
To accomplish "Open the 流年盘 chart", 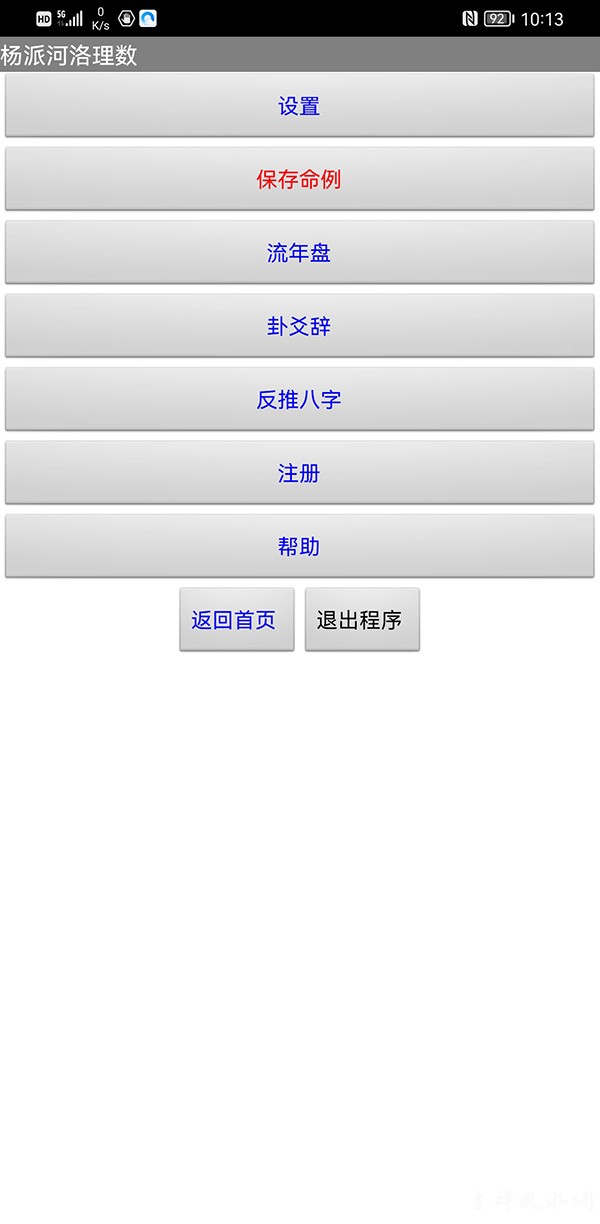I will tap(299, 253).
